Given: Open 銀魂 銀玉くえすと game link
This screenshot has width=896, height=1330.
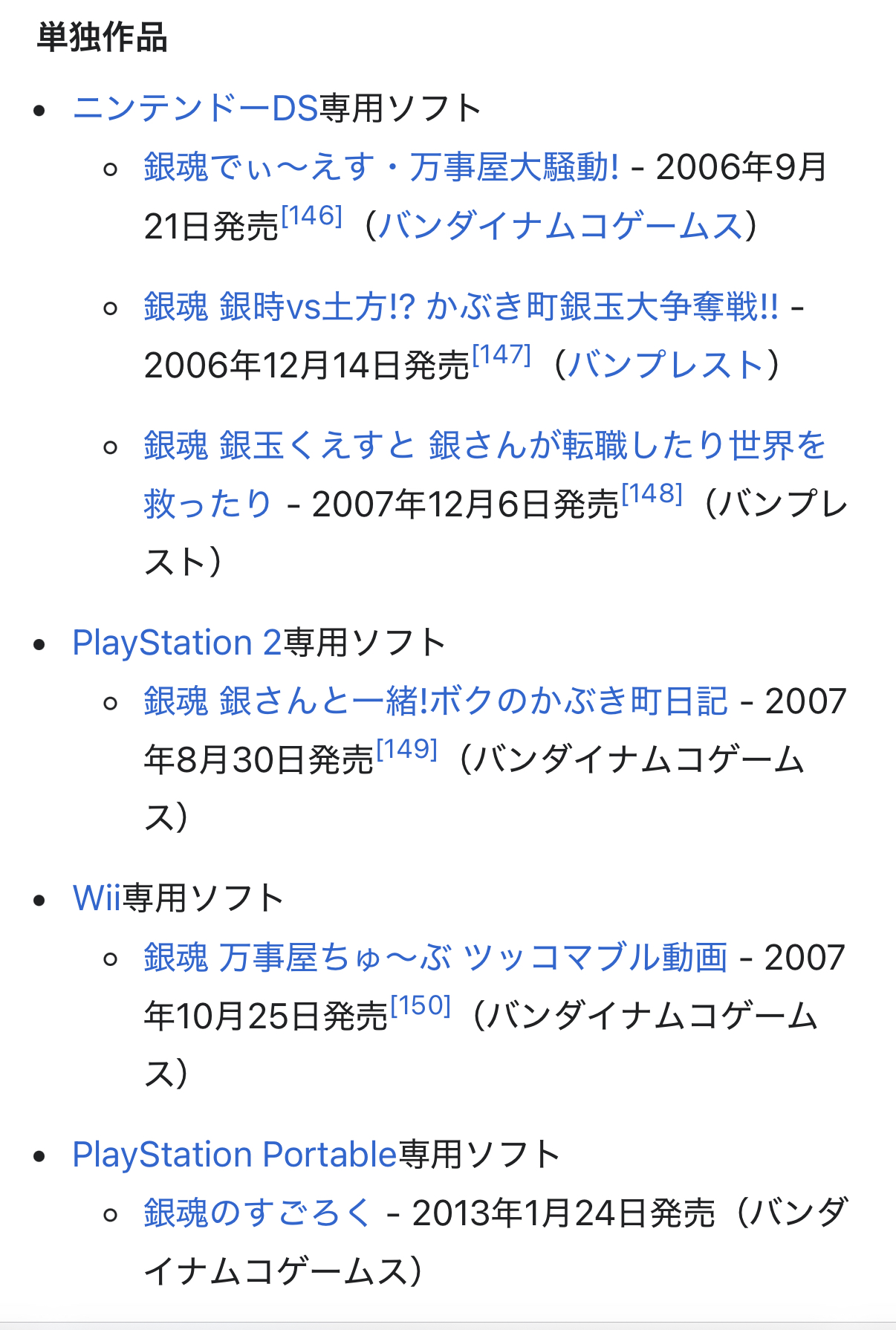Looking at the screenshot, I should click(x=484, y=446).
